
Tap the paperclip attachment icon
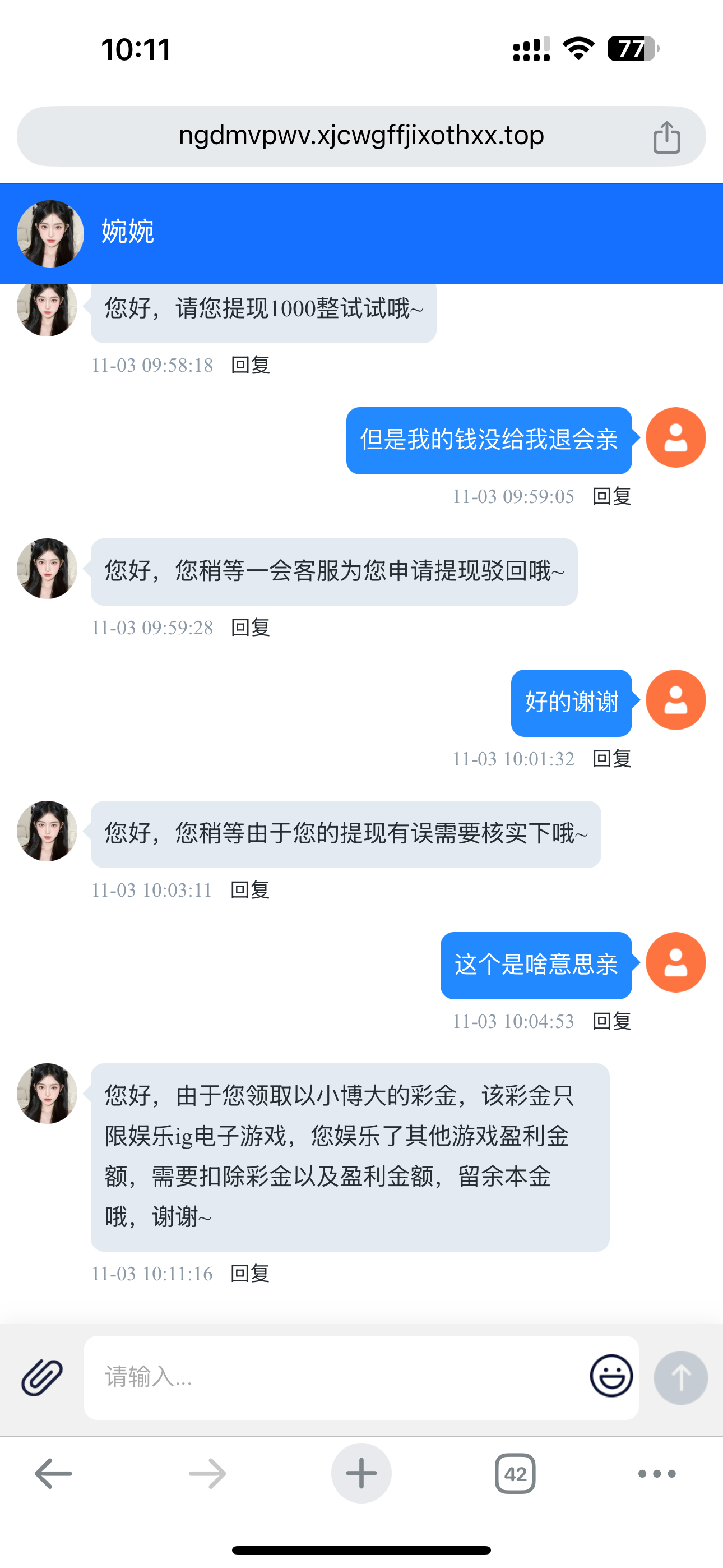(x=42, y=1377)
